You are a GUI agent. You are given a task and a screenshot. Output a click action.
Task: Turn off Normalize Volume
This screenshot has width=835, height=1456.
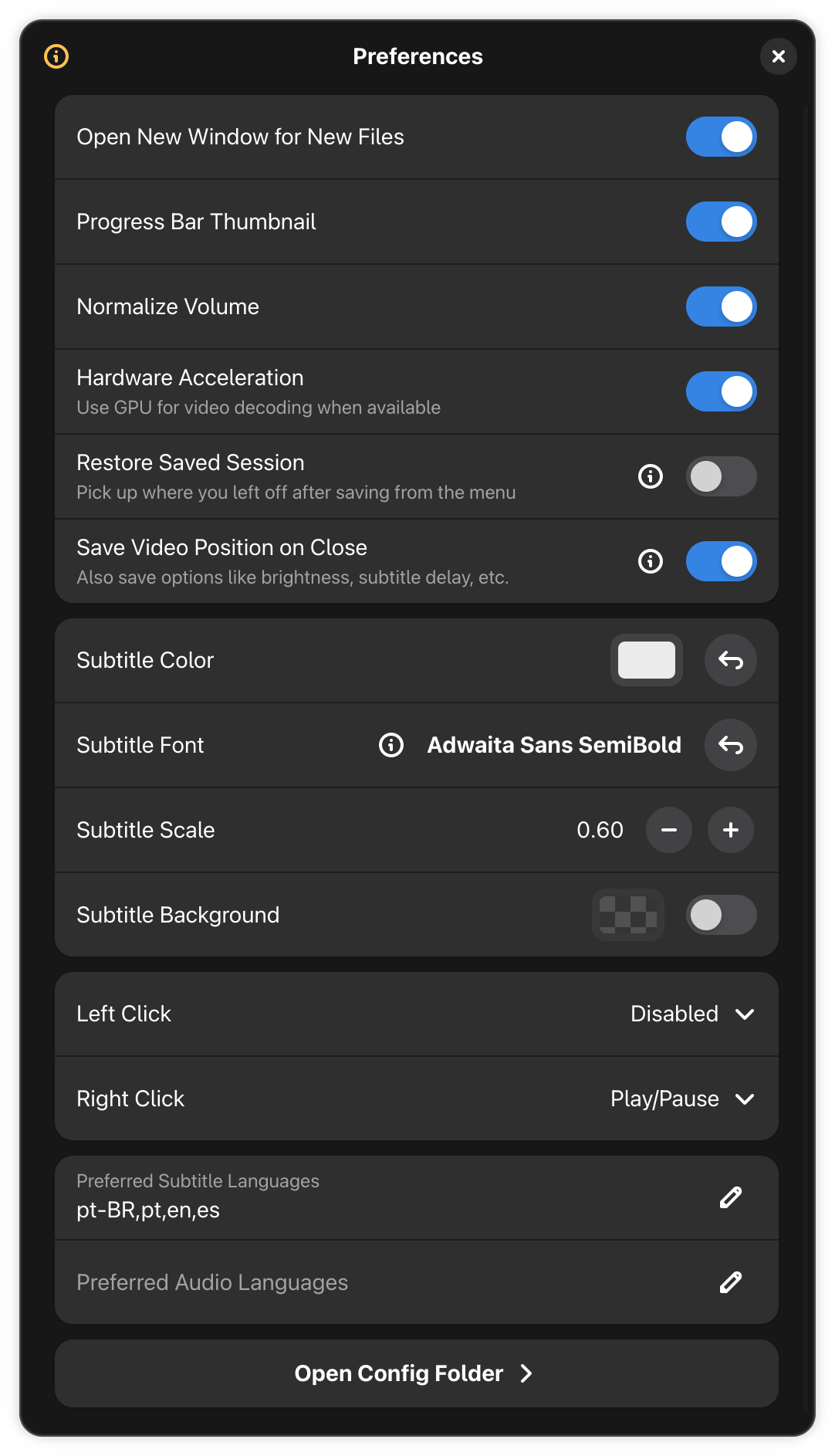tap(722, 306)
